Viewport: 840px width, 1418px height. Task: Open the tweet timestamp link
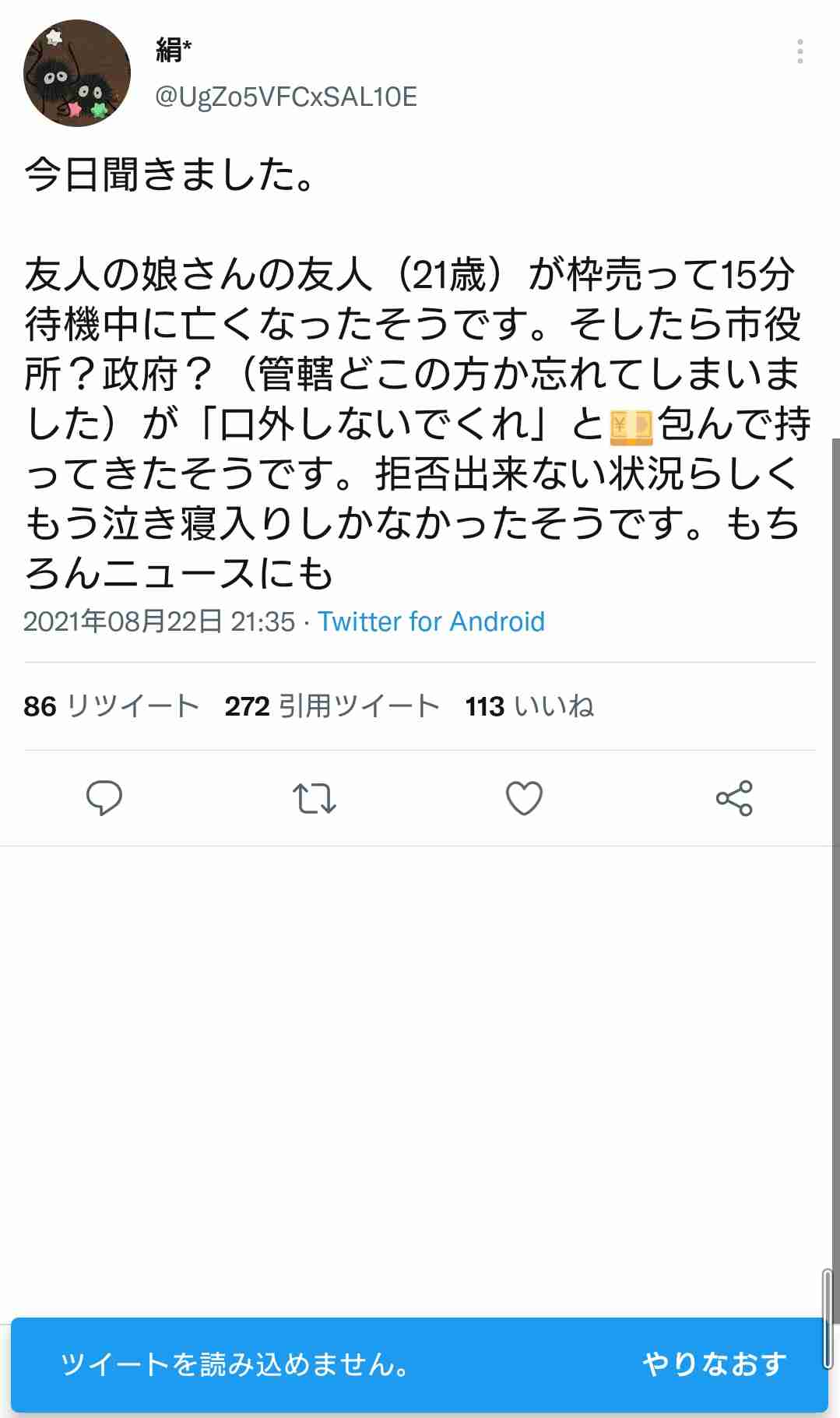click(x=148, y=622)
